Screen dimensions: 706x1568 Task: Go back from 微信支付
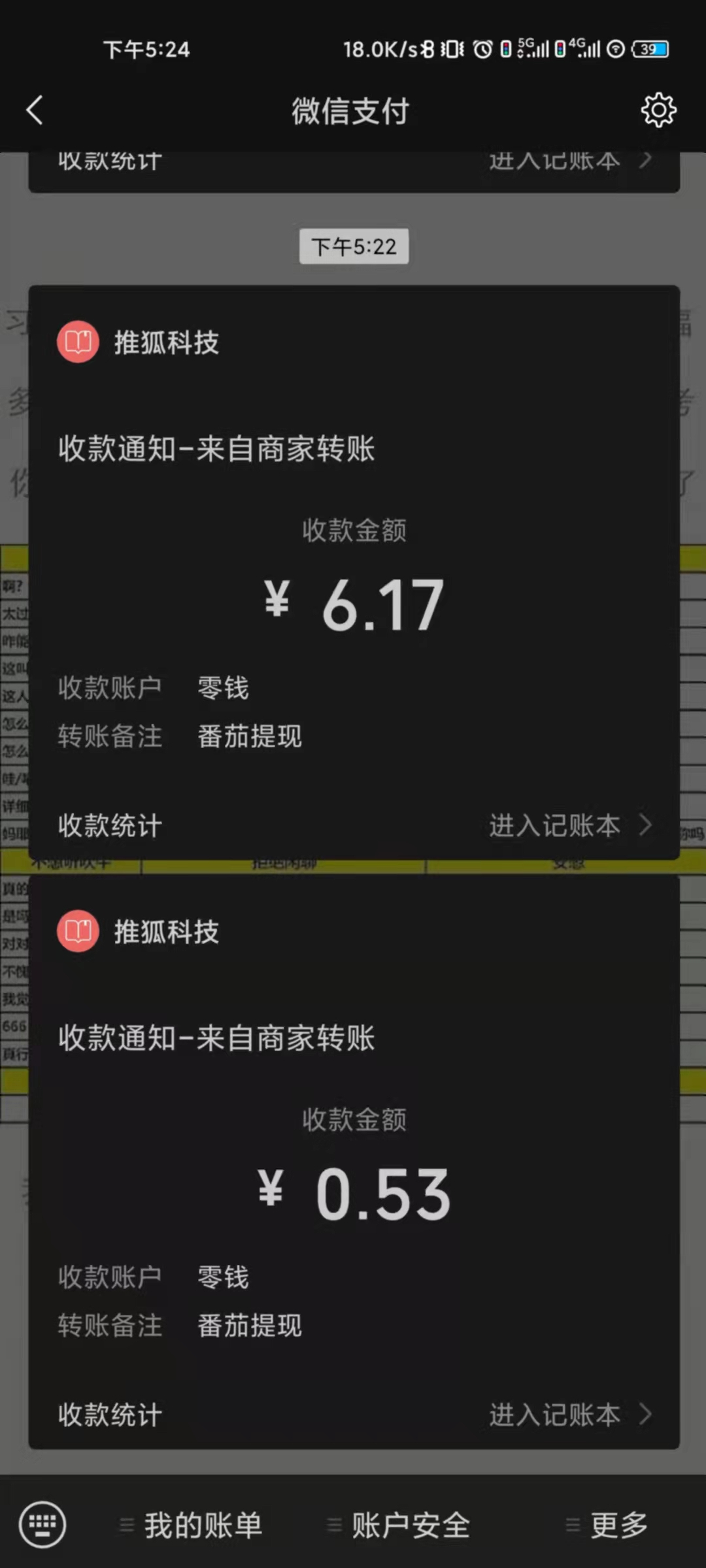pos(35,110)
